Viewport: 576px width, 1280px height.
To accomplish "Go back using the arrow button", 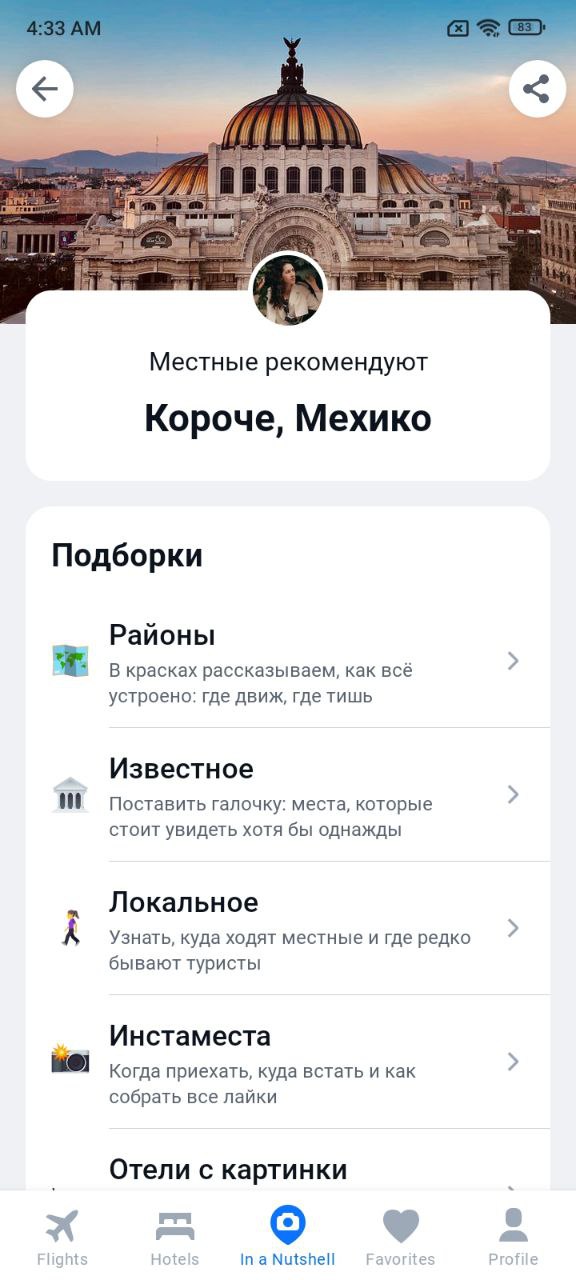I will click(45, 89).
